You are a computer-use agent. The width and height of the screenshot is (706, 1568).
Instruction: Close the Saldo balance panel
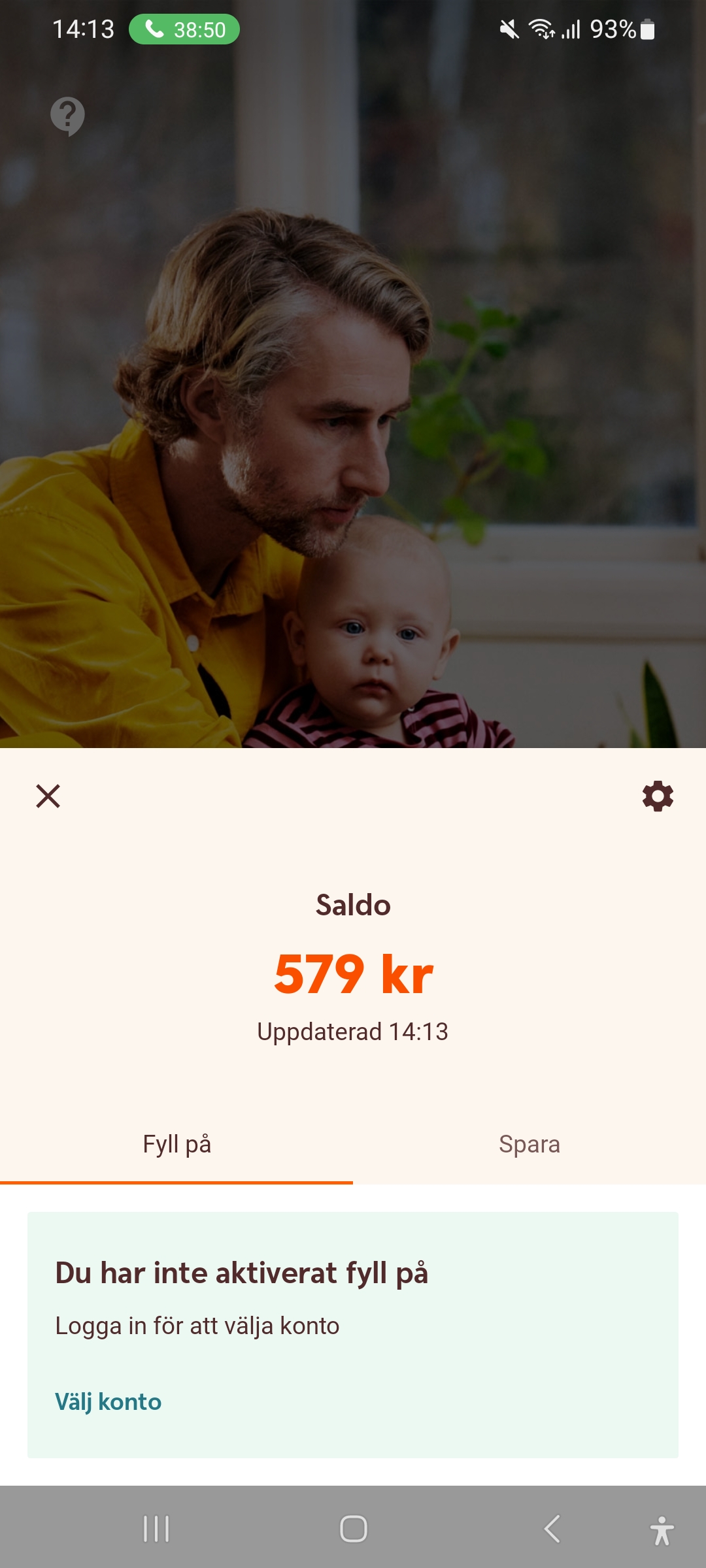point(48,796)
